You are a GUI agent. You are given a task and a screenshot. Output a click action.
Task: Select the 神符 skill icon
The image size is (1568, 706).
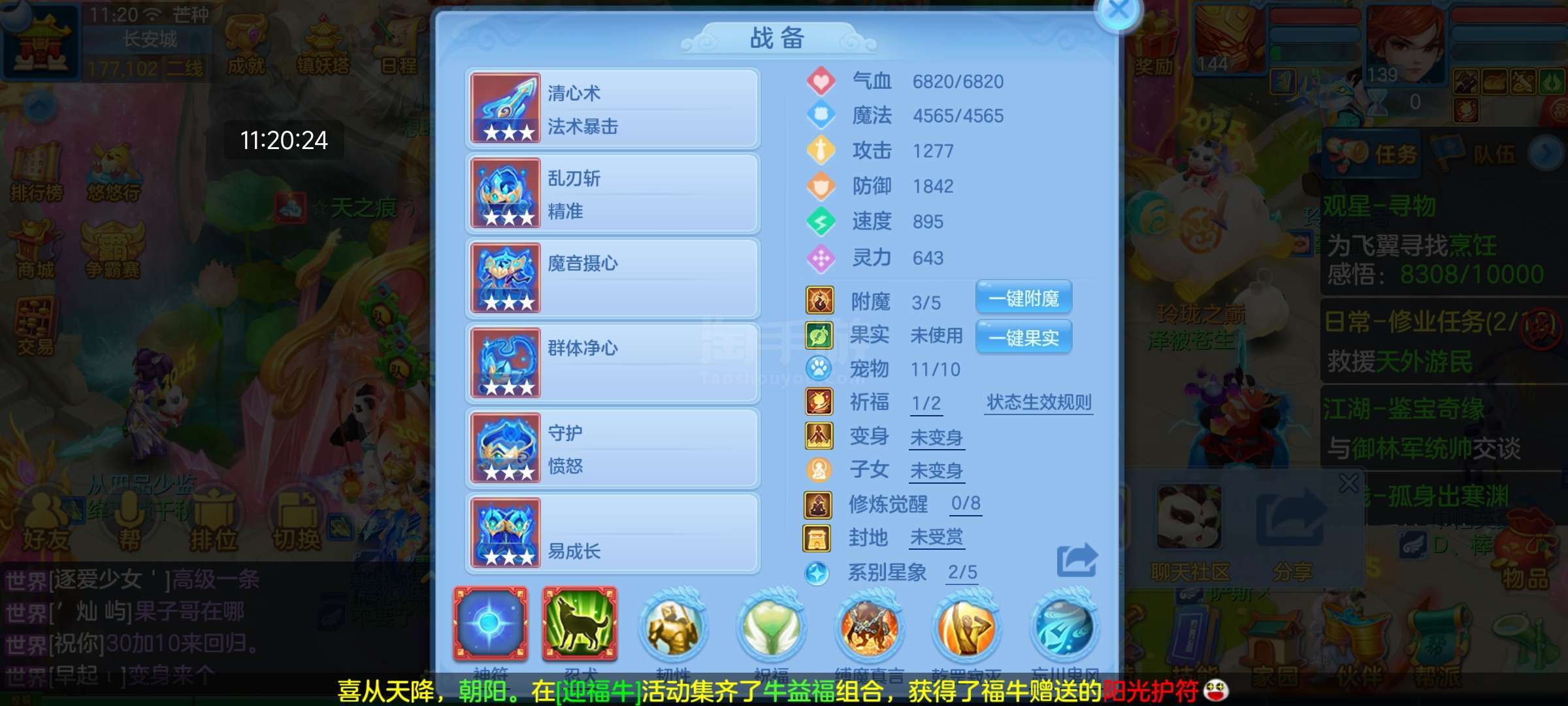point(491,624)
